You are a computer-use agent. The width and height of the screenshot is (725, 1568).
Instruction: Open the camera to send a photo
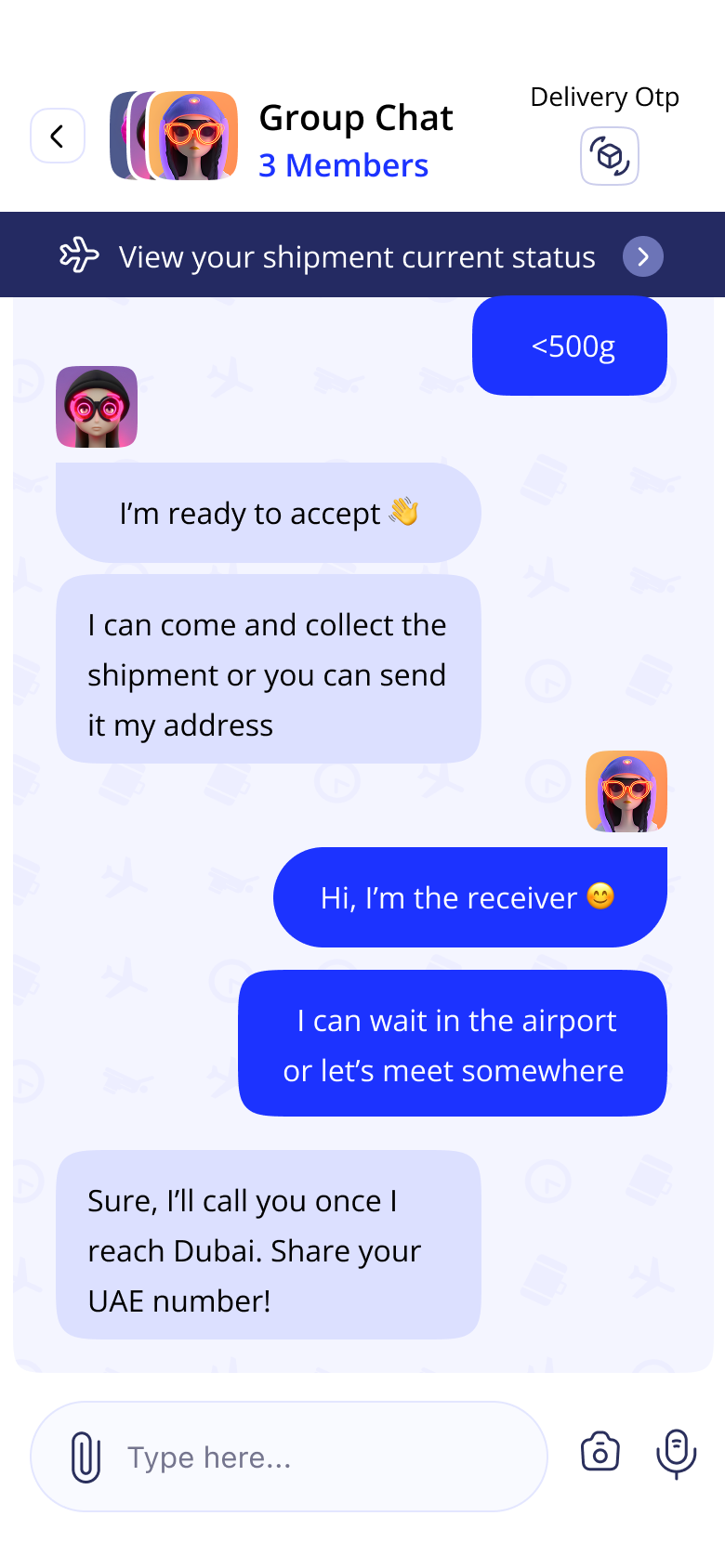pos(600,1452)
